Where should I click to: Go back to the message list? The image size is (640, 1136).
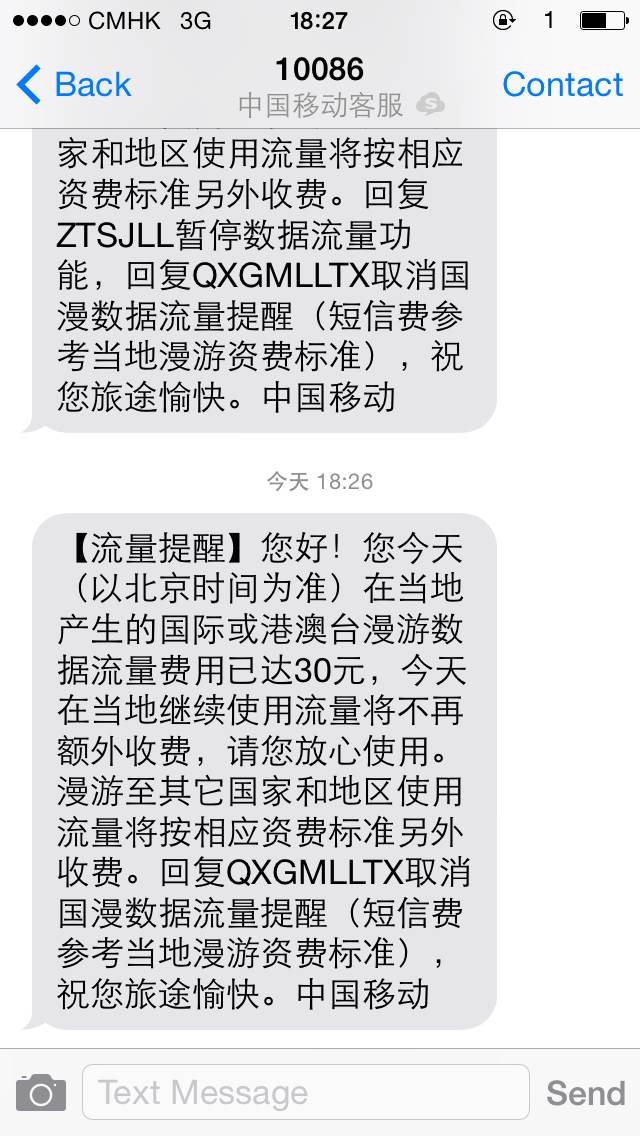pyautogui.click(x=74, y=85)
